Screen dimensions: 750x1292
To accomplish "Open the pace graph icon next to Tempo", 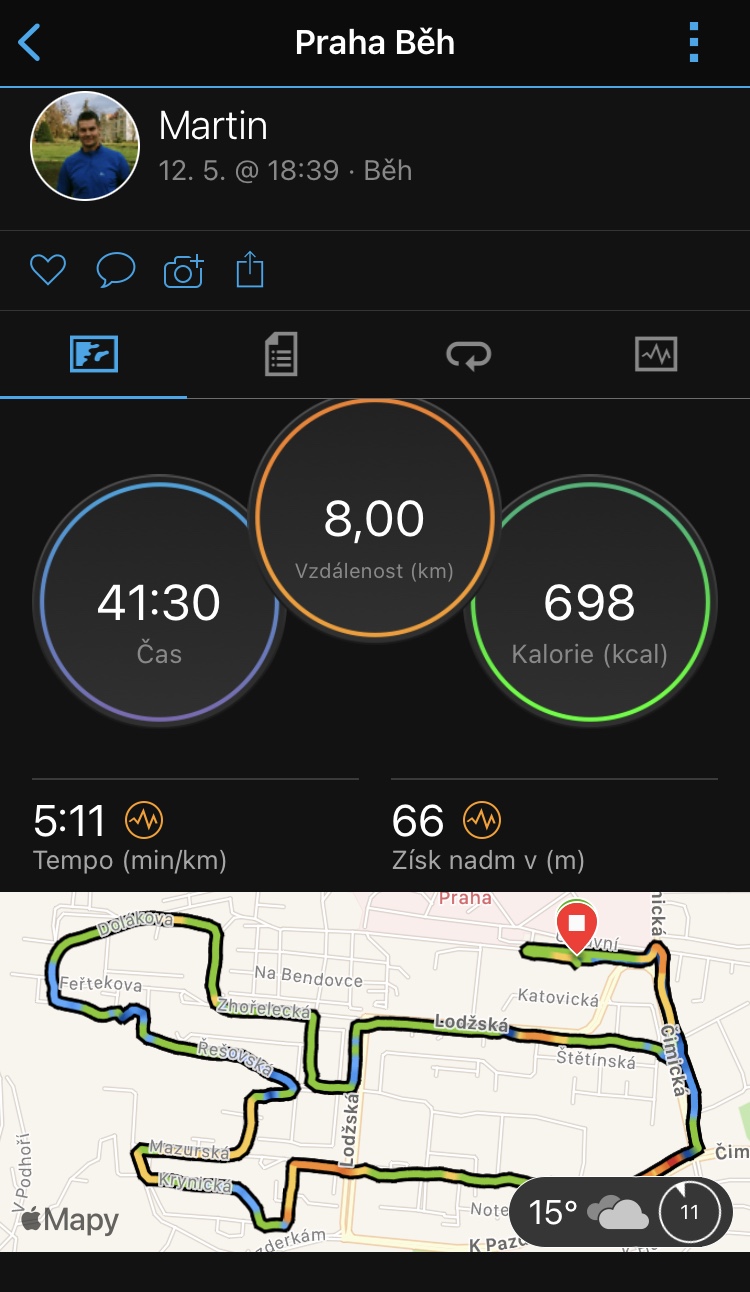I will point(143,821).
